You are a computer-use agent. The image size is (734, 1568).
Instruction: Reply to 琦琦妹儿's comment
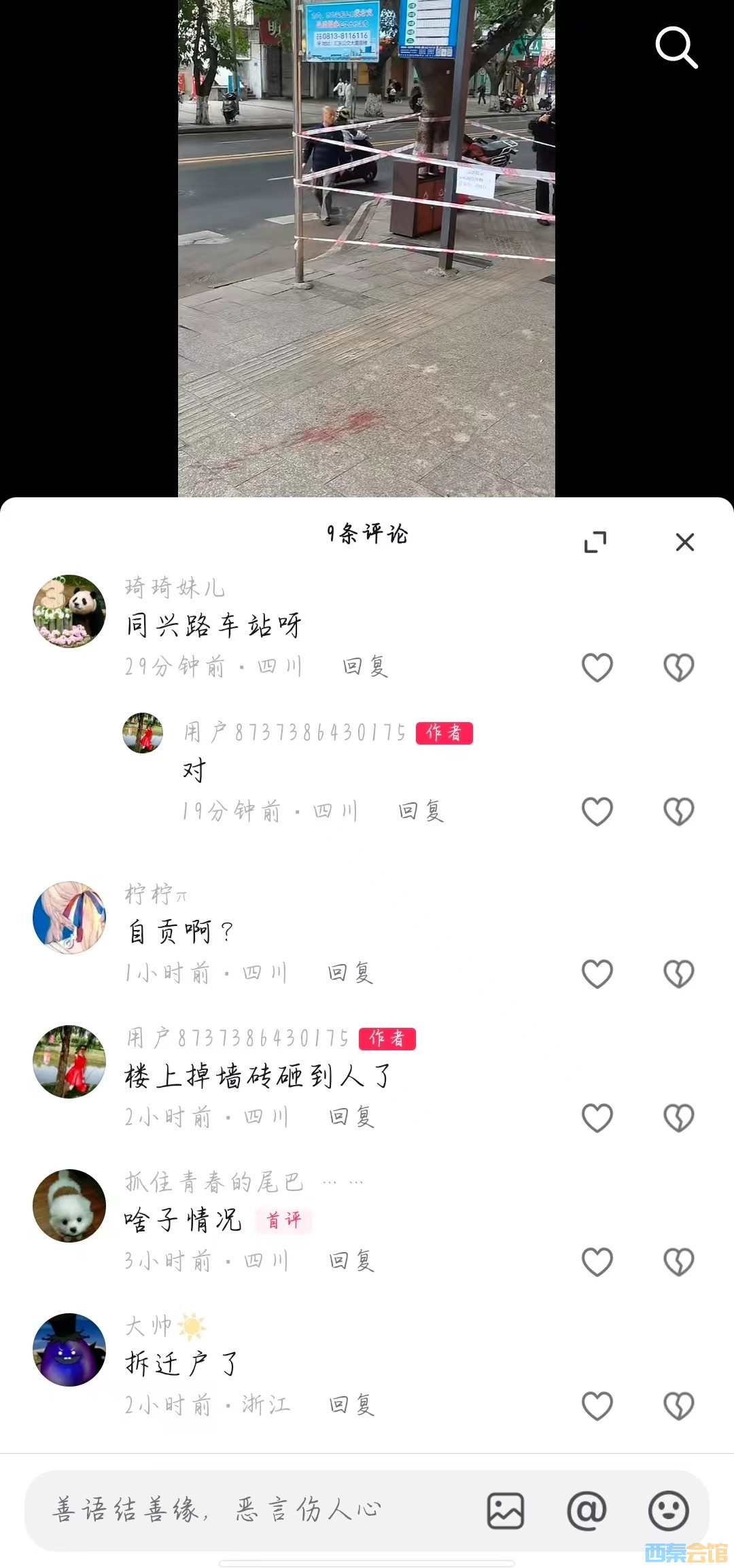click(x=365, y=666)
